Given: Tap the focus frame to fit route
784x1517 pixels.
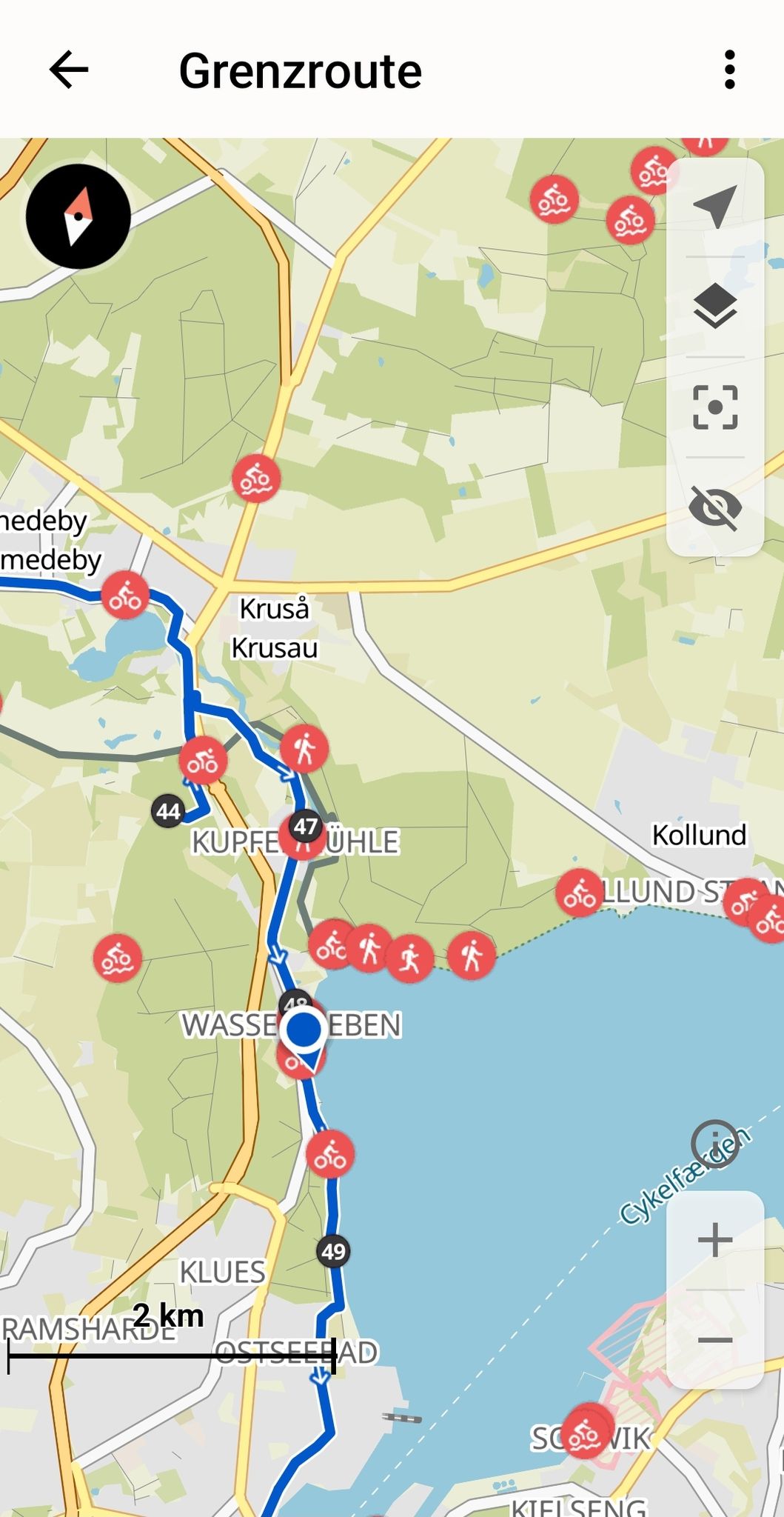Looking at the screenshot, I should (715, 407).
